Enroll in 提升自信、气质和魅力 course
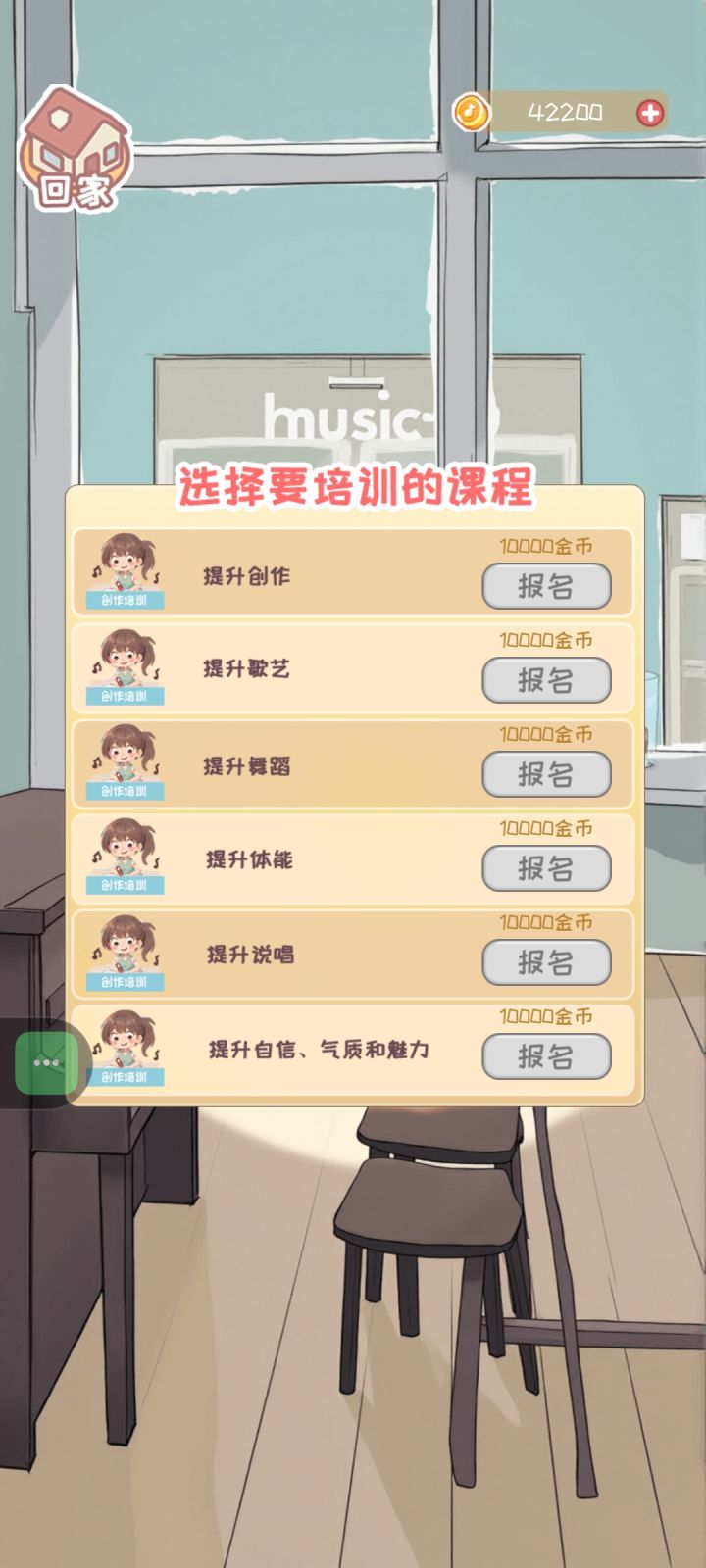Viewport: 706px width, 1568px height. click(547, 1056)
